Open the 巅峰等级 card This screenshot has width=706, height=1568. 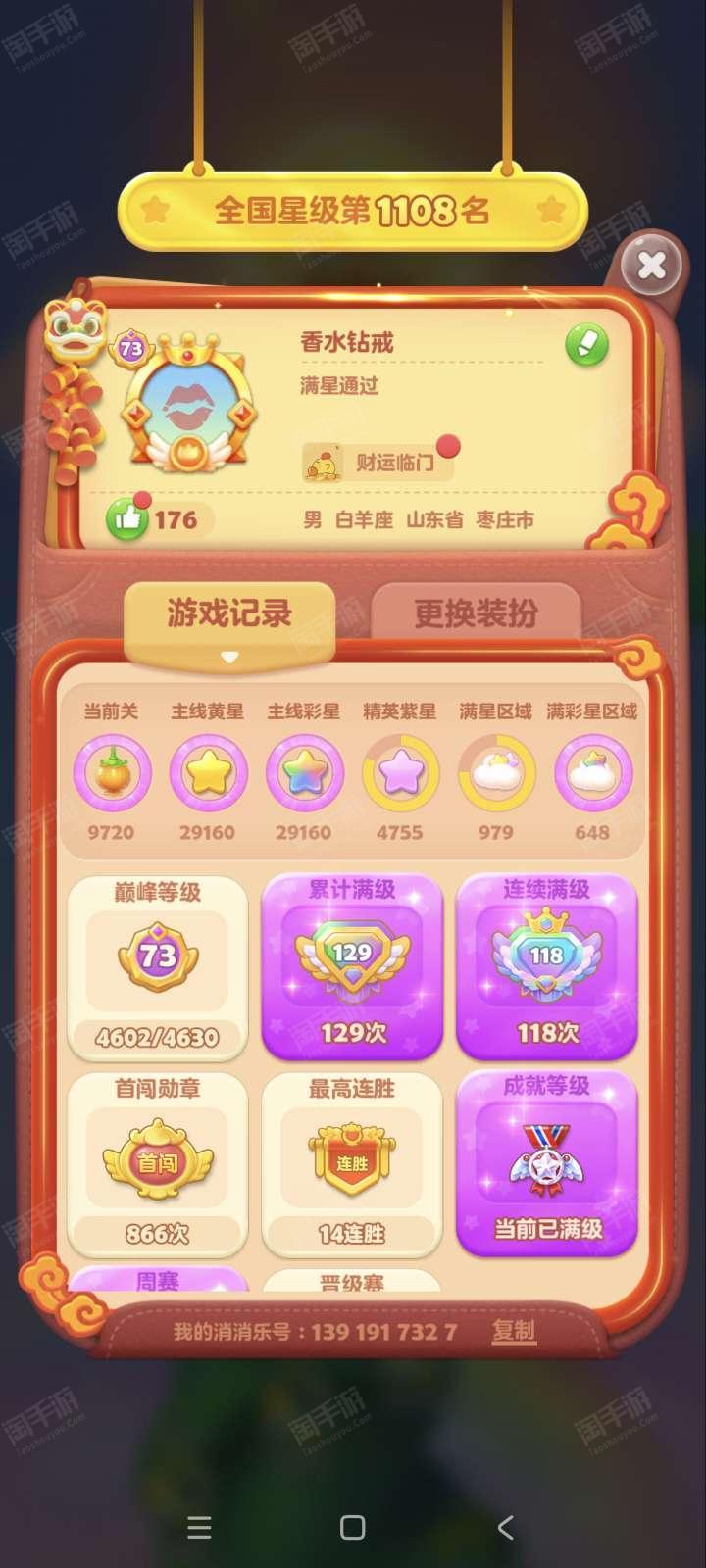(157, 967)
